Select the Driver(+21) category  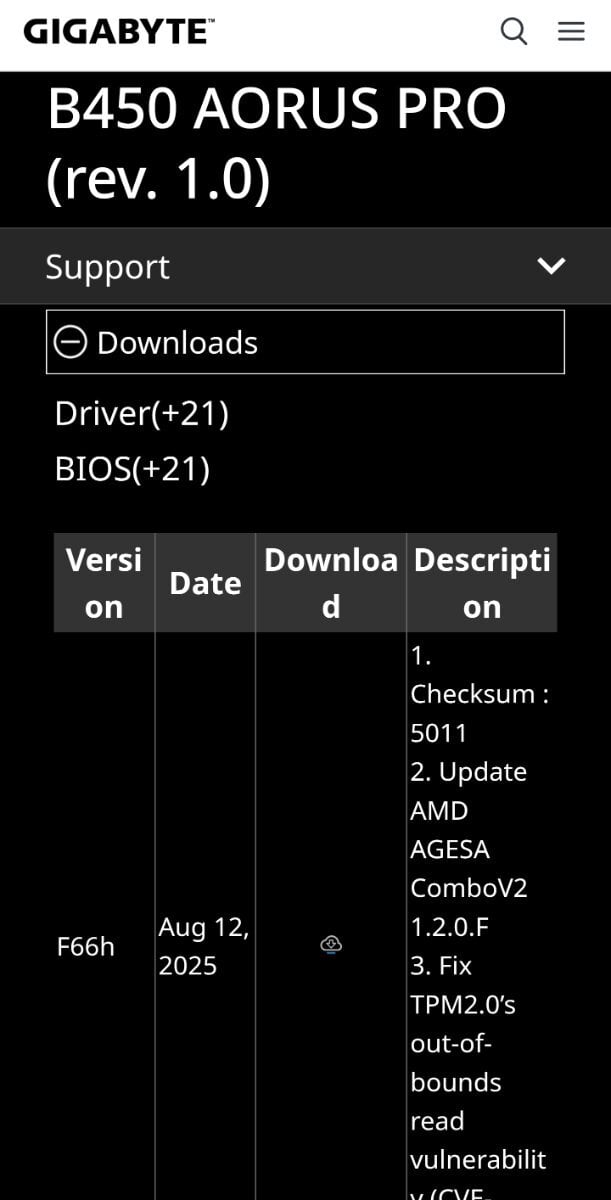tap(142, 413)
